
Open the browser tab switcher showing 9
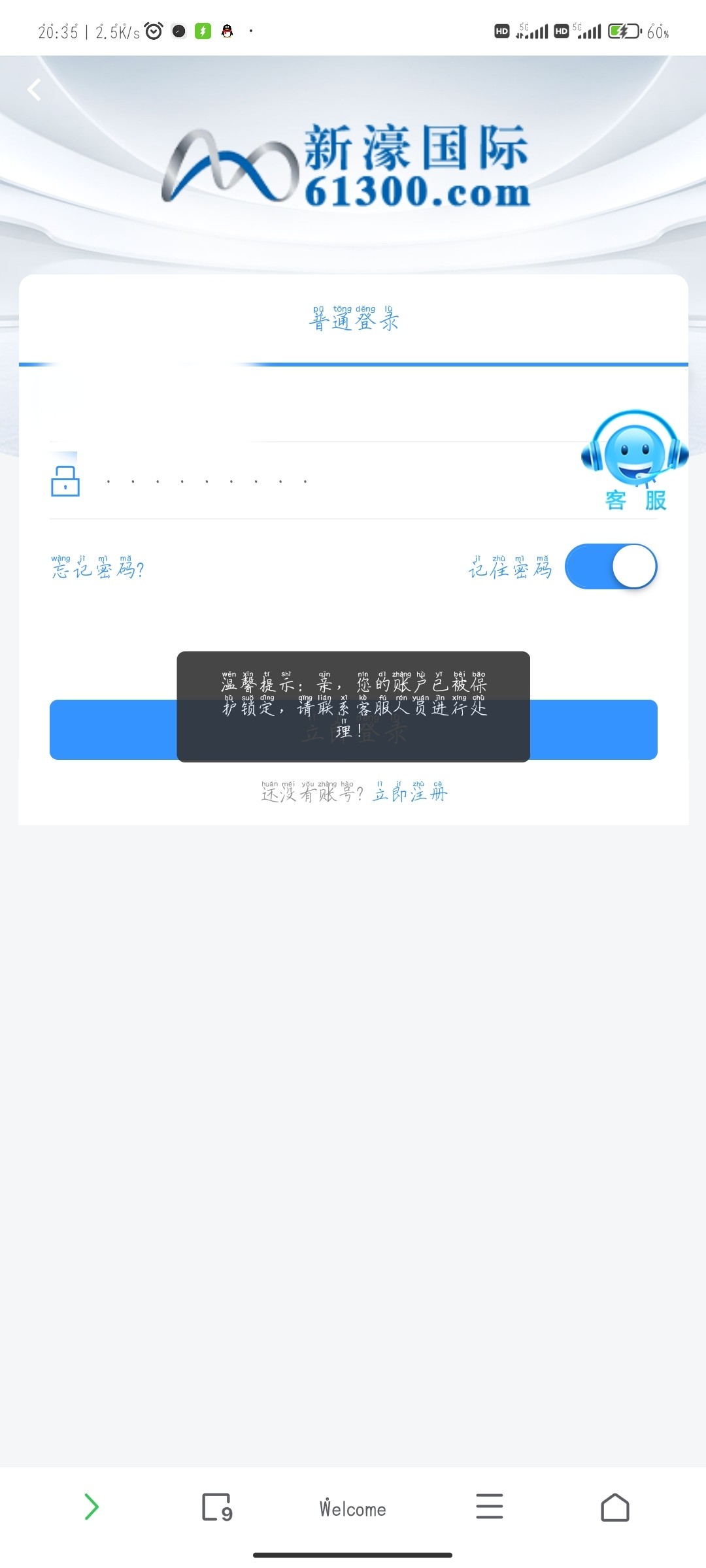pos(217,1507)
